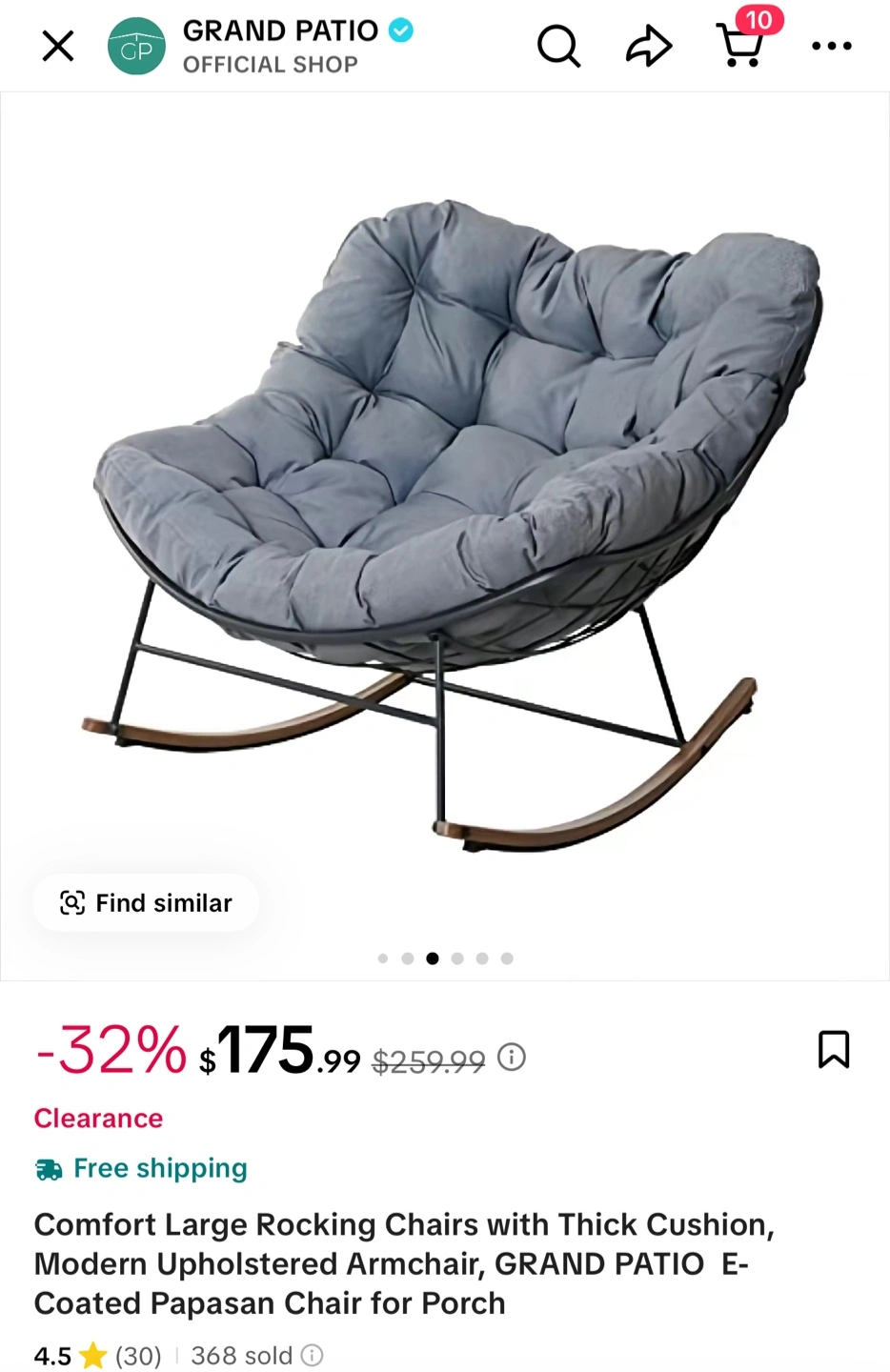Tap Find similar on the image
Viewport: 890px width, 1372px height.
coord(146,902)
